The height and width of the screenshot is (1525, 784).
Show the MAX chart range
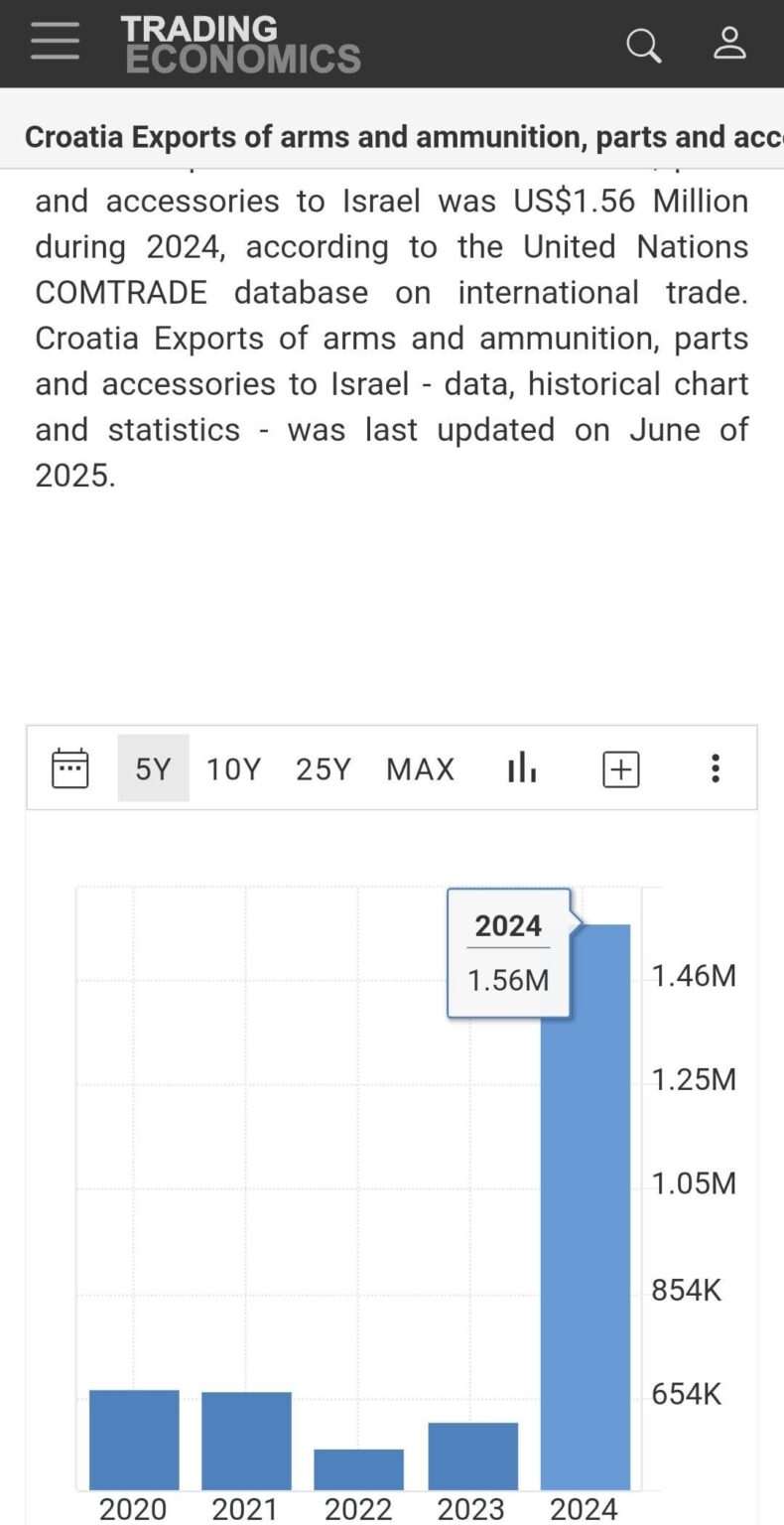(x=420, y=768)
